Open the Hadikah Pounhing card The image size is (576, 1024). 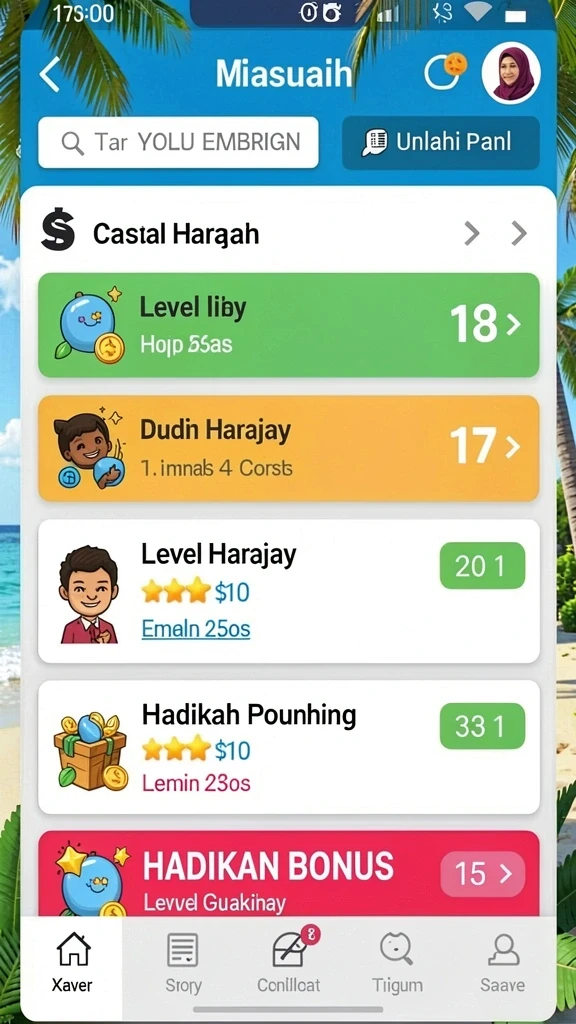pyautogui.click(x=289, y=747)
